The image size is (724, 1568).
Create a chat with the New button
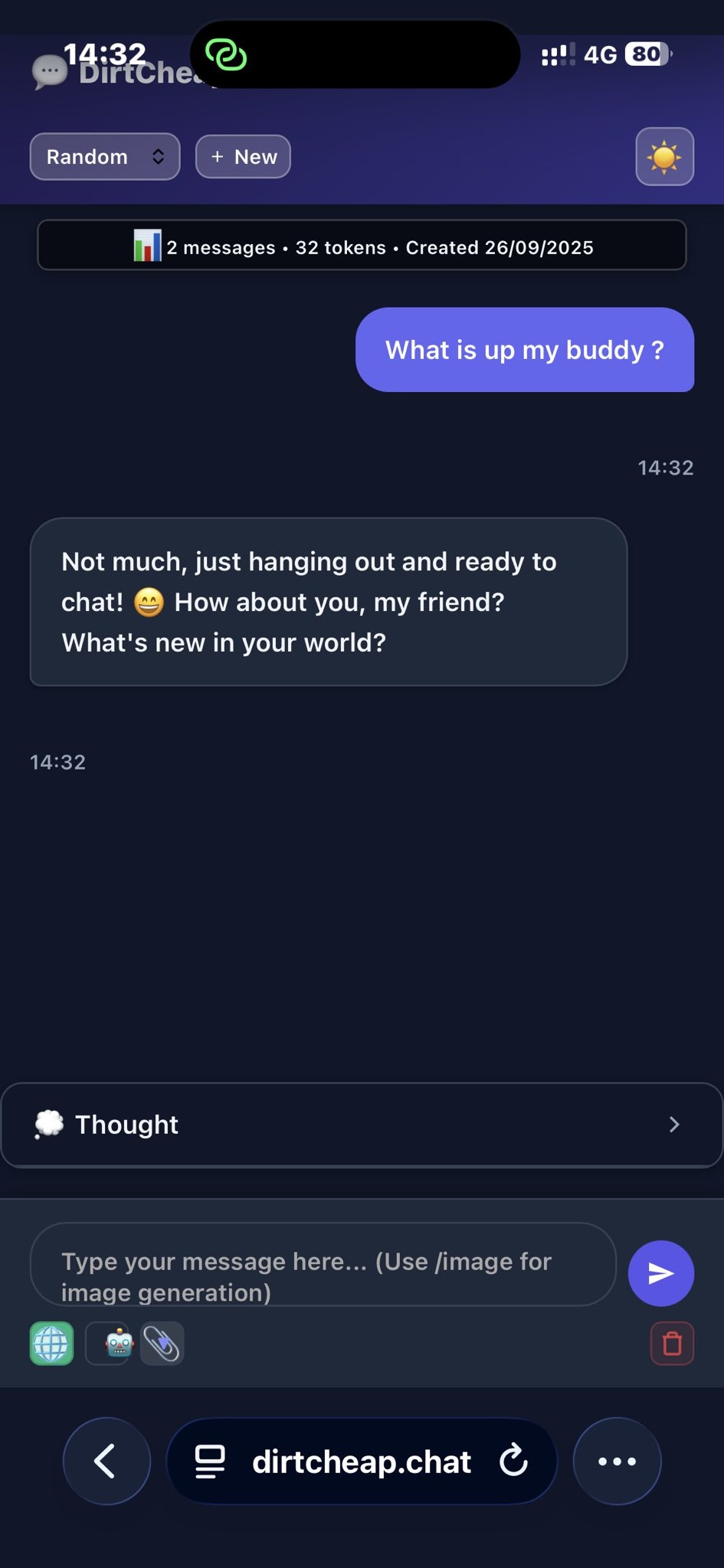click(242, 156)
